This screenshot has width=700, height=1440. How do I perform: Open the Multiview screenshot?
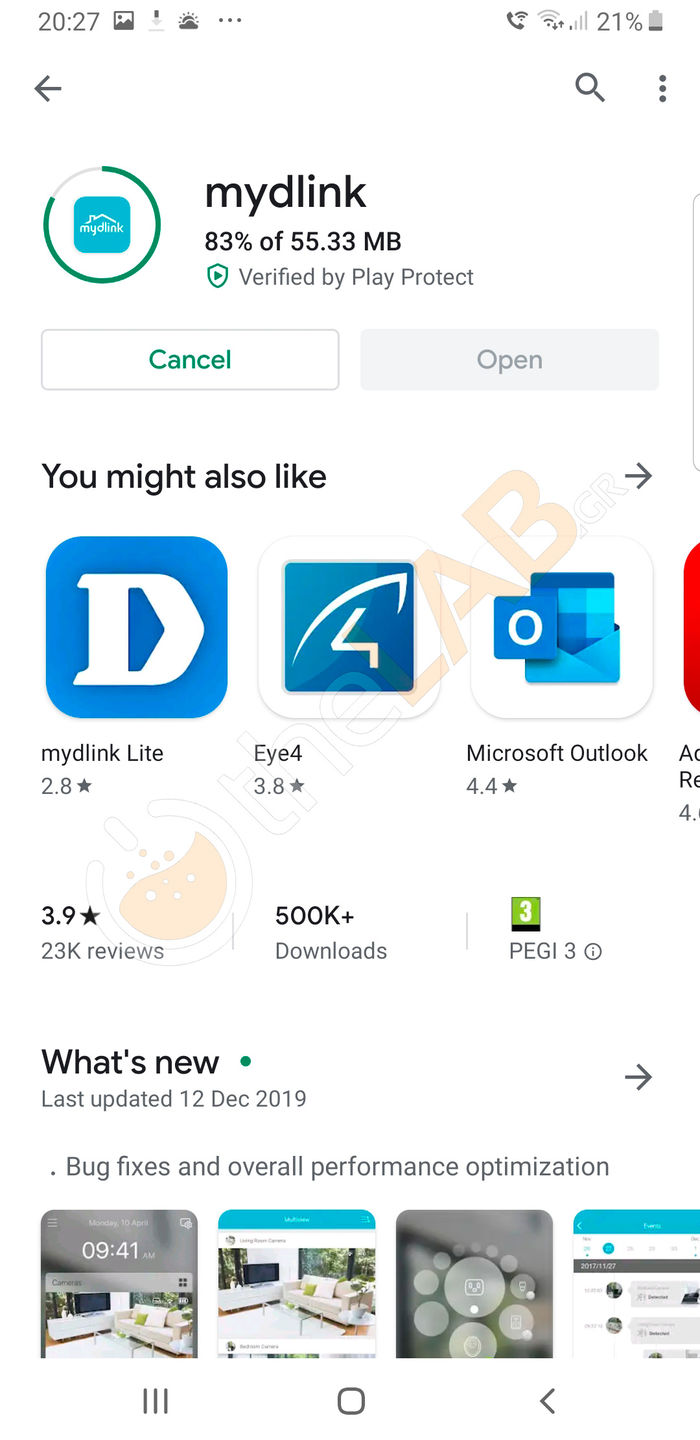pos(297,1284)
